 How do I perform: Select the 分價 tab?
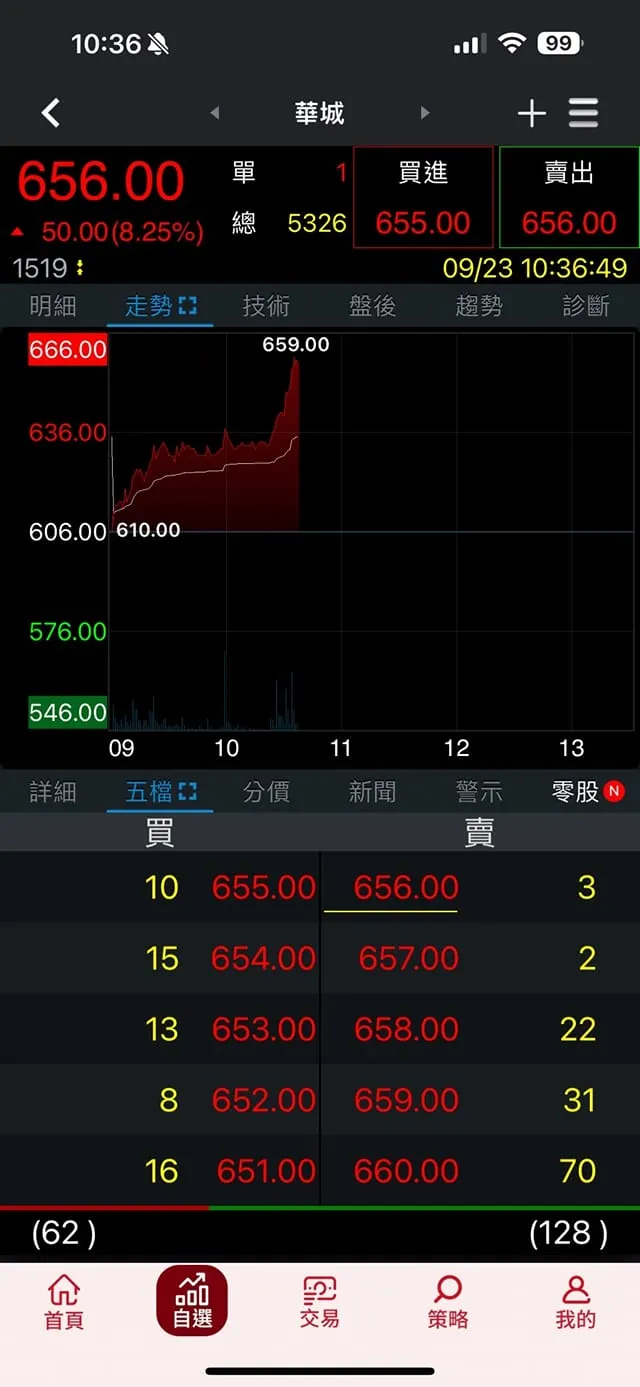click(266, 792)
